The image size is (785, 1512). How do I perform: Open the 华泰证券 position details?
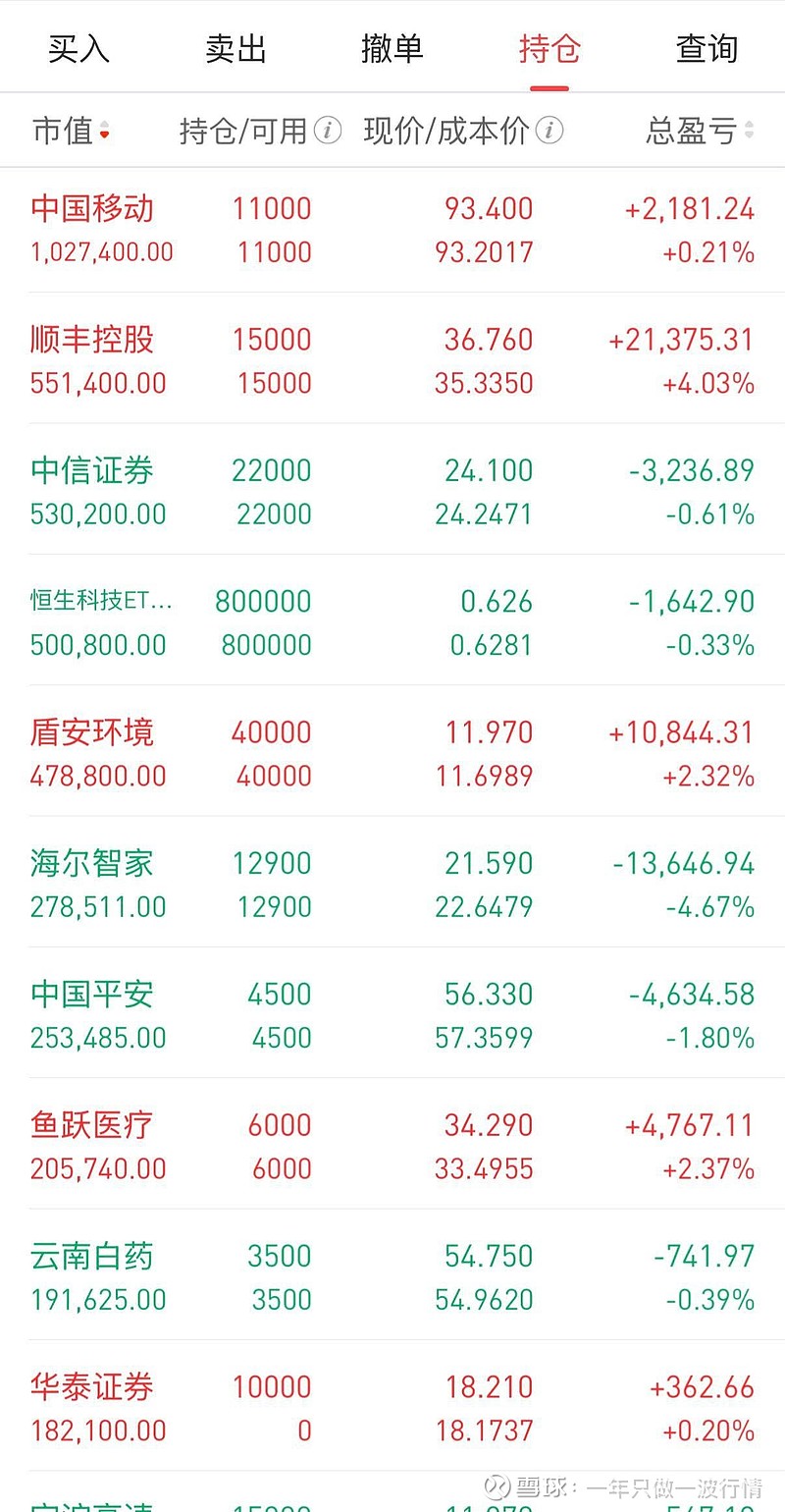392,1407
